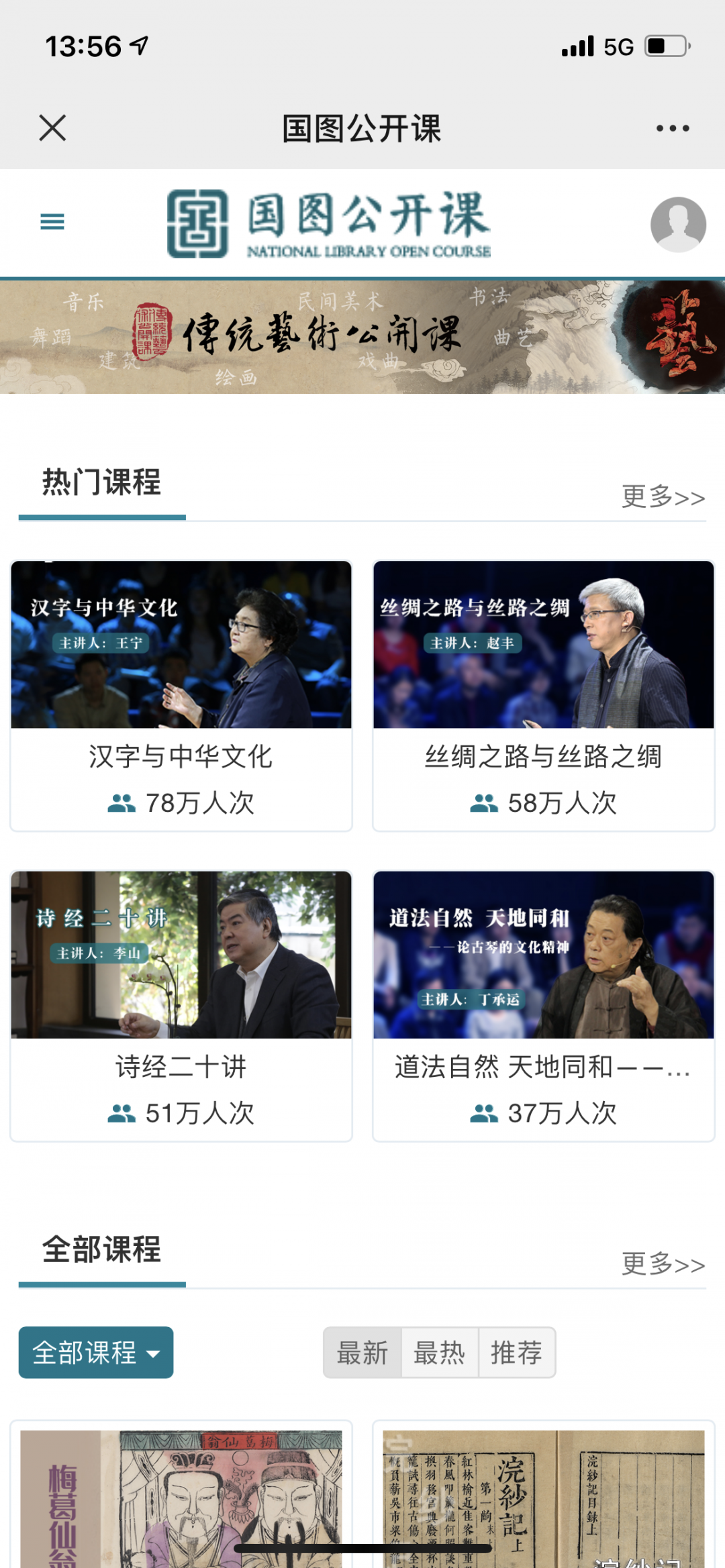Open the 传统艺术公开课 banner
Viewport: 725px width, 1568px height.
[362, 337]
